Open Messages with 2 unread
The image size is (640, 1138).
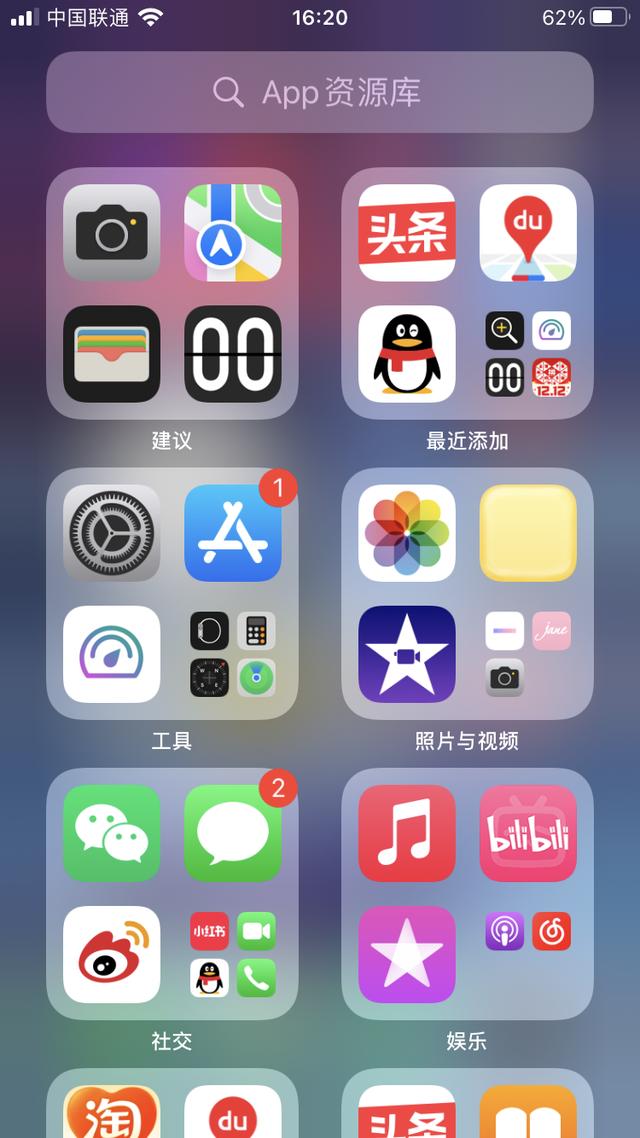[x=233, y=833]
